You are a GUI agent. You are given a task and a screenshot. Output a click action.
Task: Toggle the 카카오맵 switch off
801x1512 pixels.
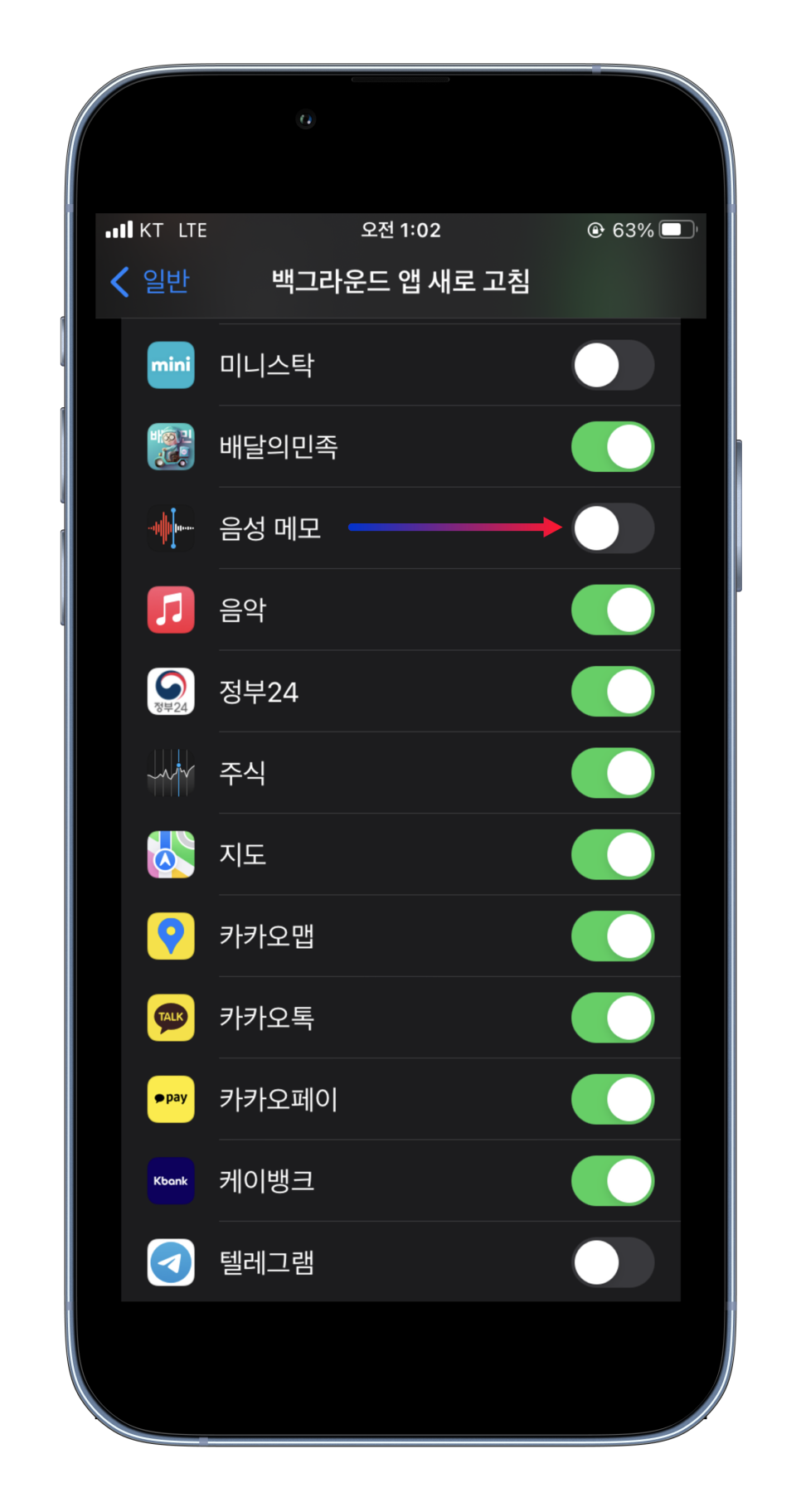coord(612,936)
